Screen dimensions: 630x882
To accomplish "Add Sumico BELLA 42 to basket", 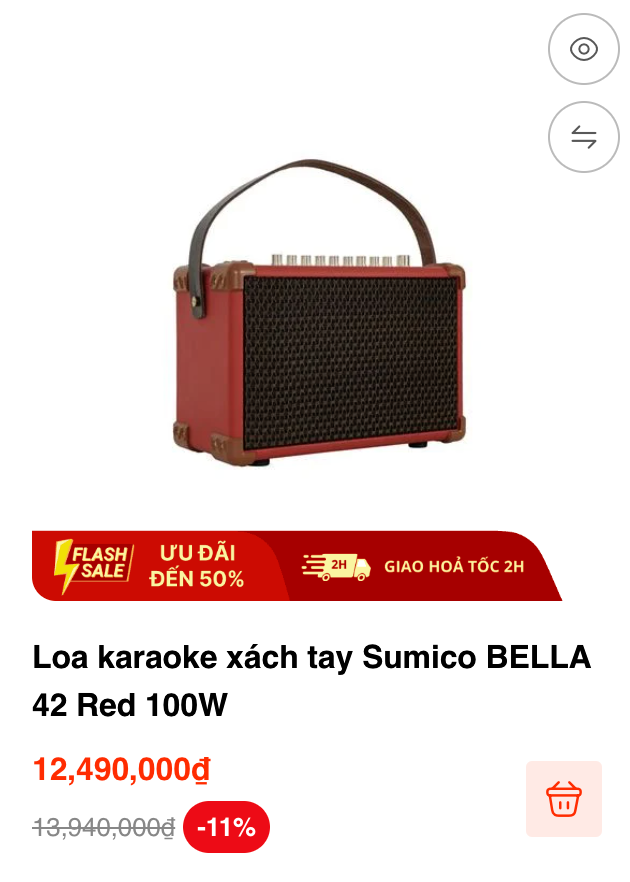I will 564,799.
